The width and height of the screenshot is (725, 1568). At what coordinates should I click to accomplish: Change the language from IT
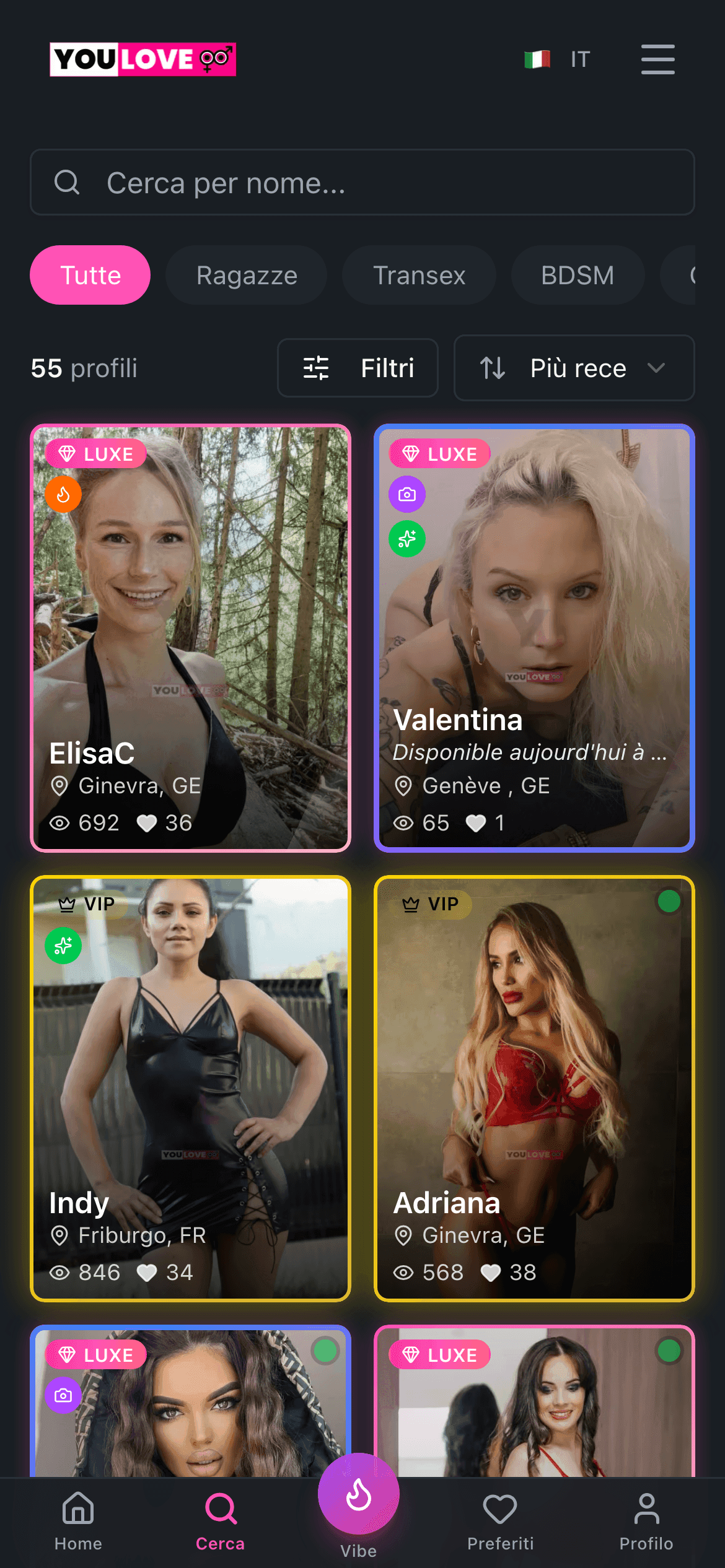(x=558, y=59)
